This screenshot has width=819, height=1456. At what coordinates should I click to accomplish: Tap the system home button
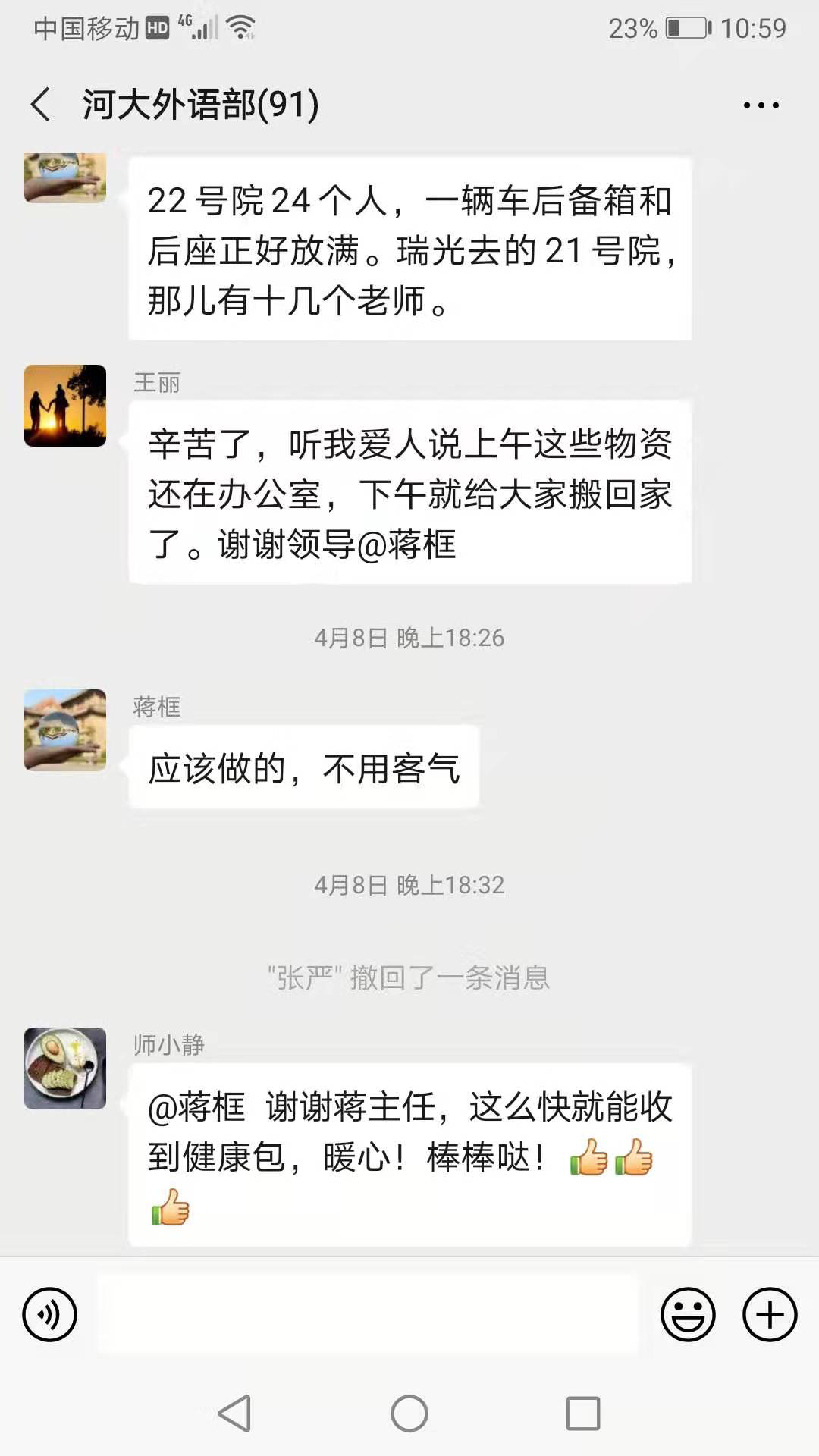[x=409, y=1414]
